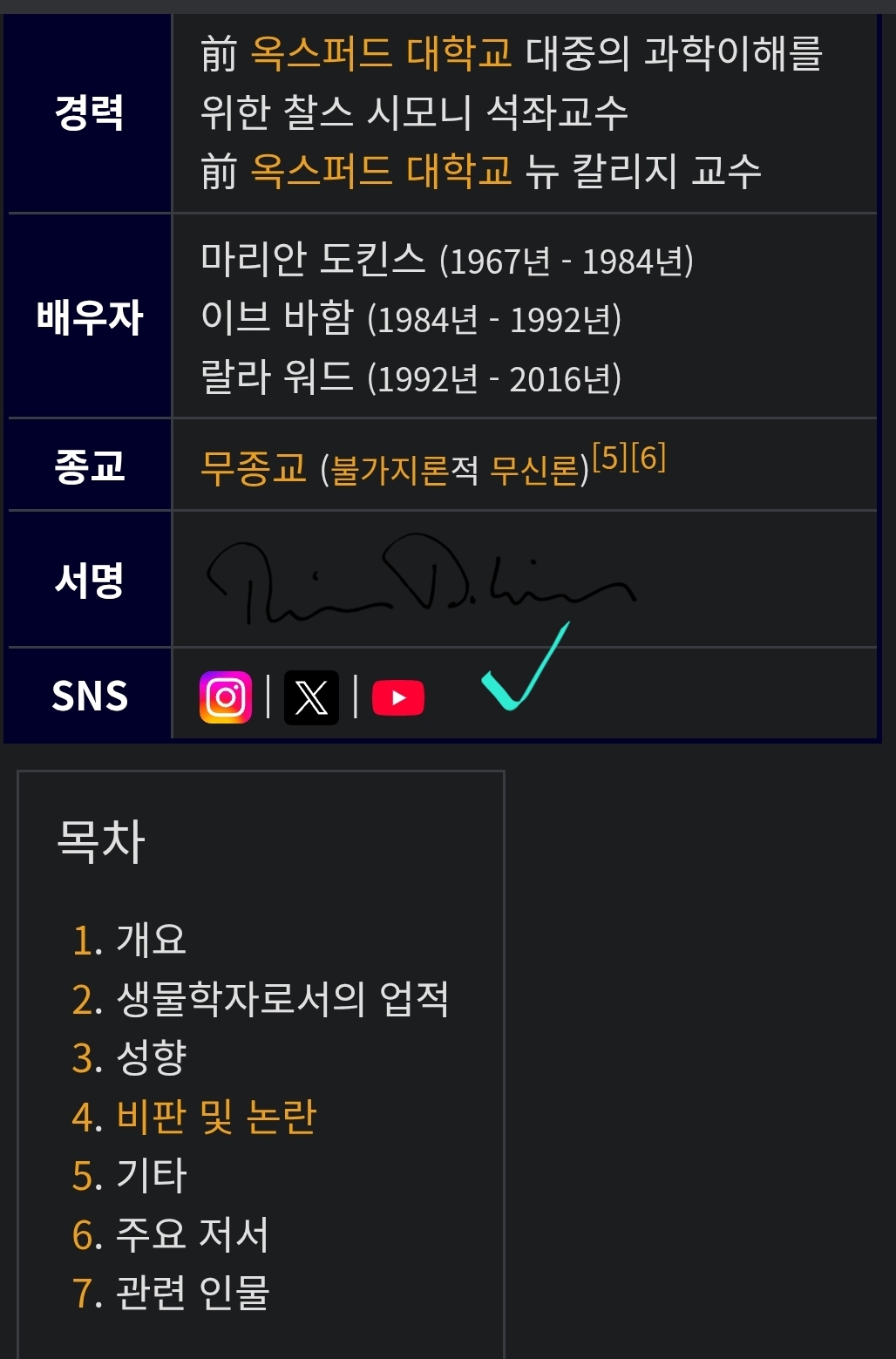Open the 무종교 link

pyautogui.click(x=254, y=467)
